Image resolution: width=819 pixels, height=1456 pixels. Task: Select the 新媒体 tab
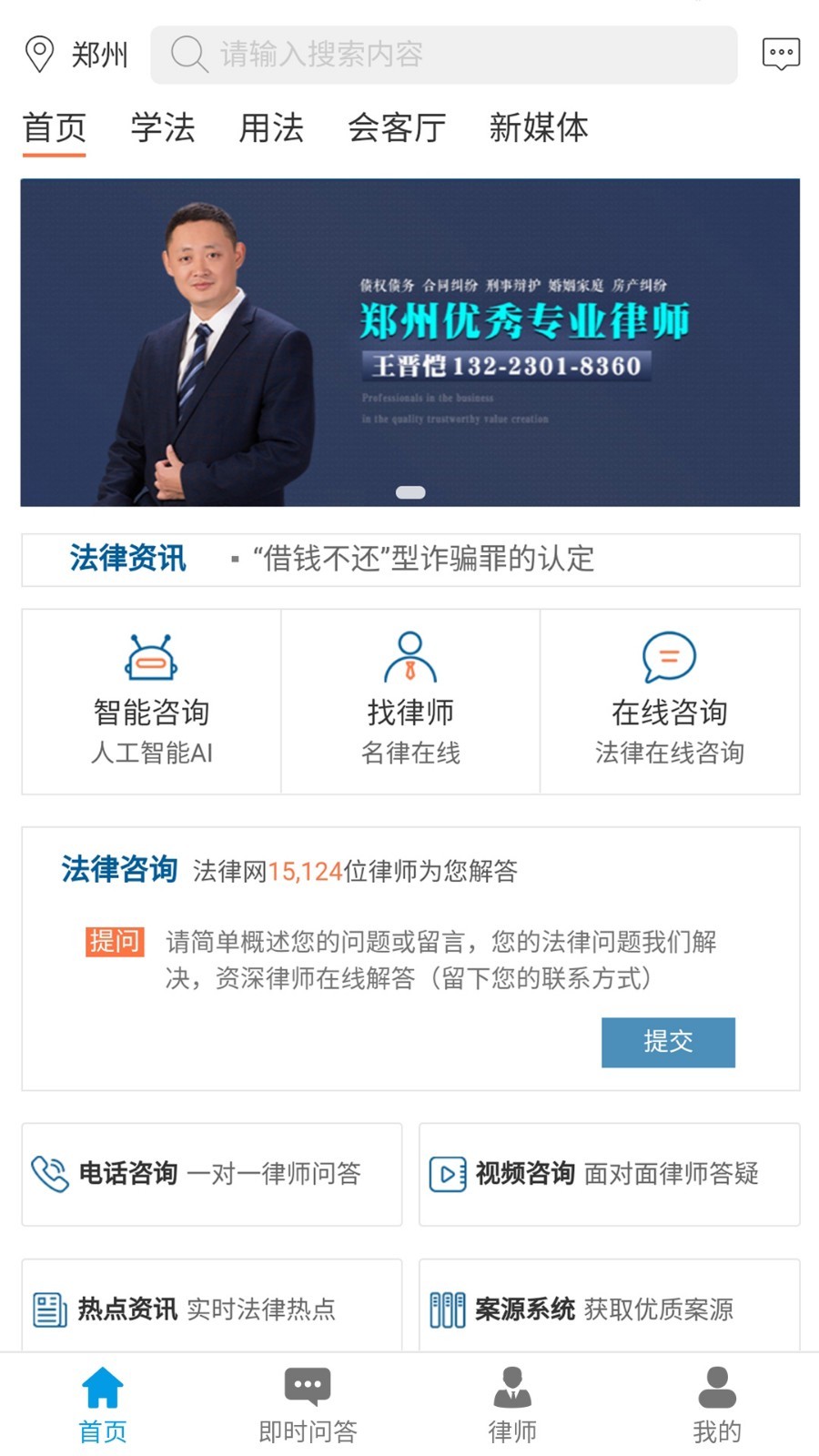click(x=539, y=129)
